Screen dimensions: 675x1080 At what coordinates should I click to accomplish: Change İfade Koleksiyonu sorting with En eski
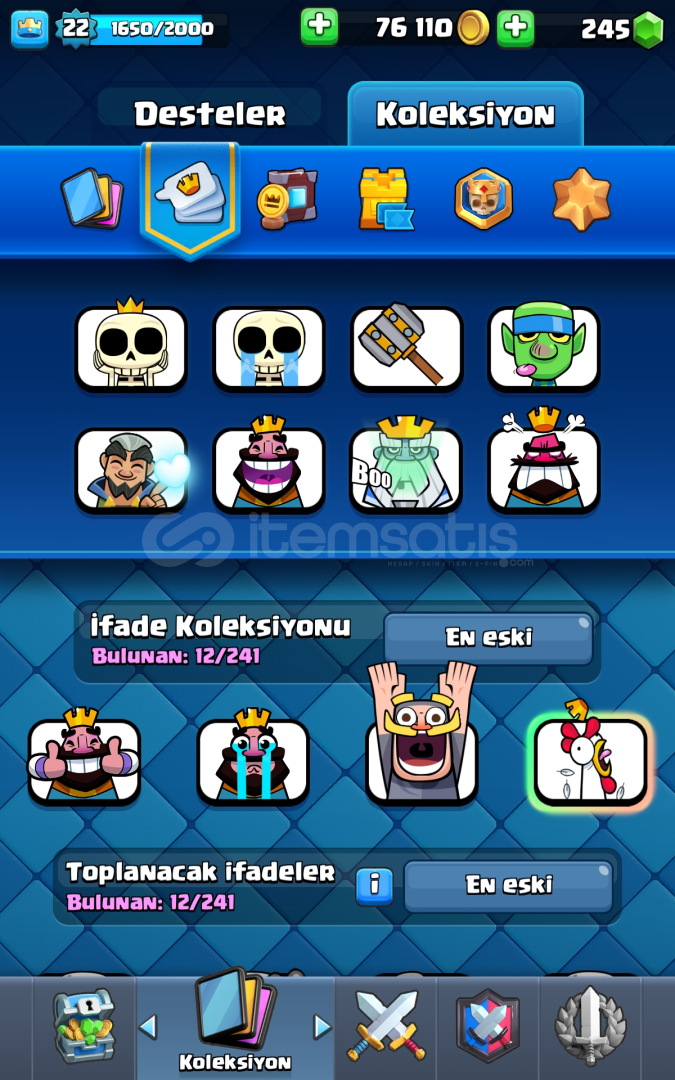click(x=488, y=637)
